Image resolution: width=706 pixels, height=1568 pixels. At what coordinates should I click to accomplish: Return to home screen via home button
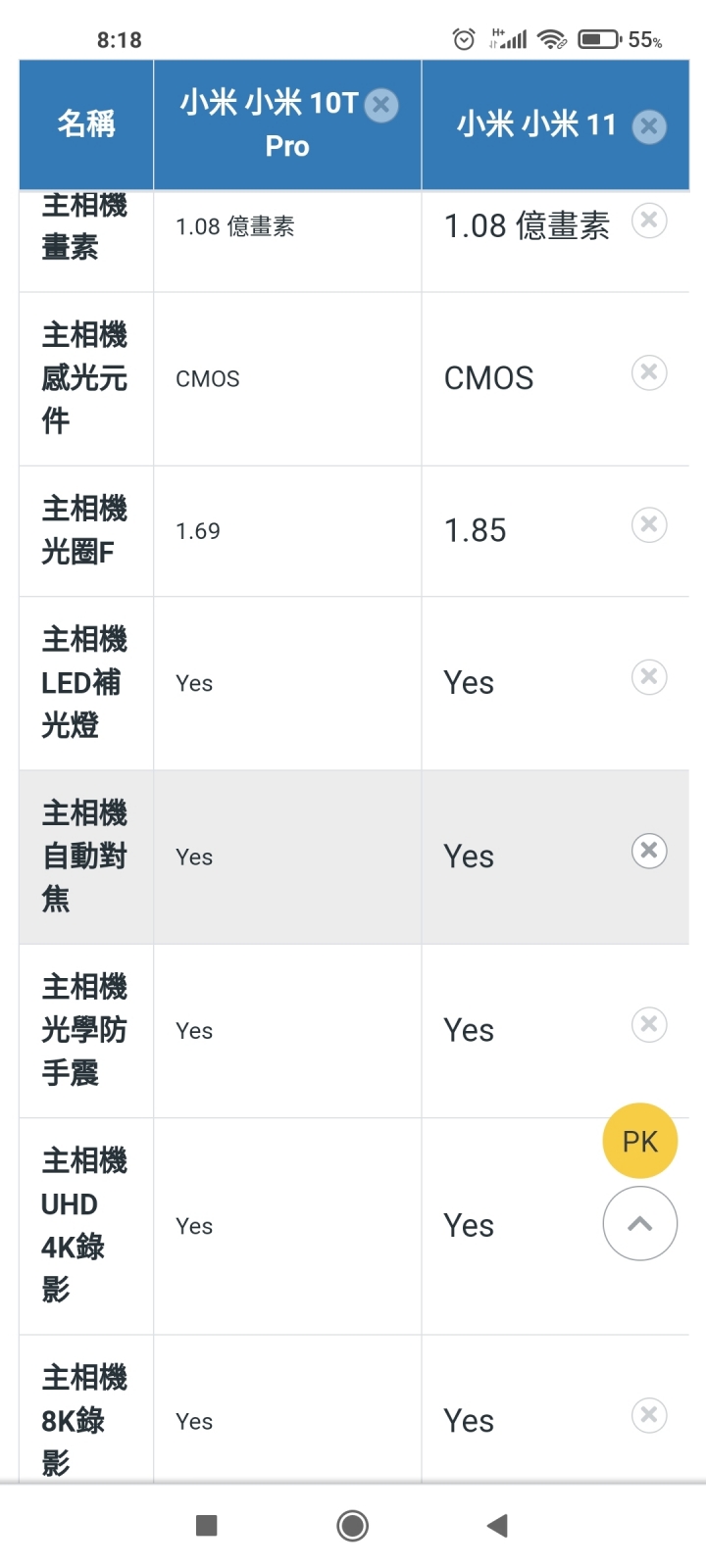click(353, 1526)
